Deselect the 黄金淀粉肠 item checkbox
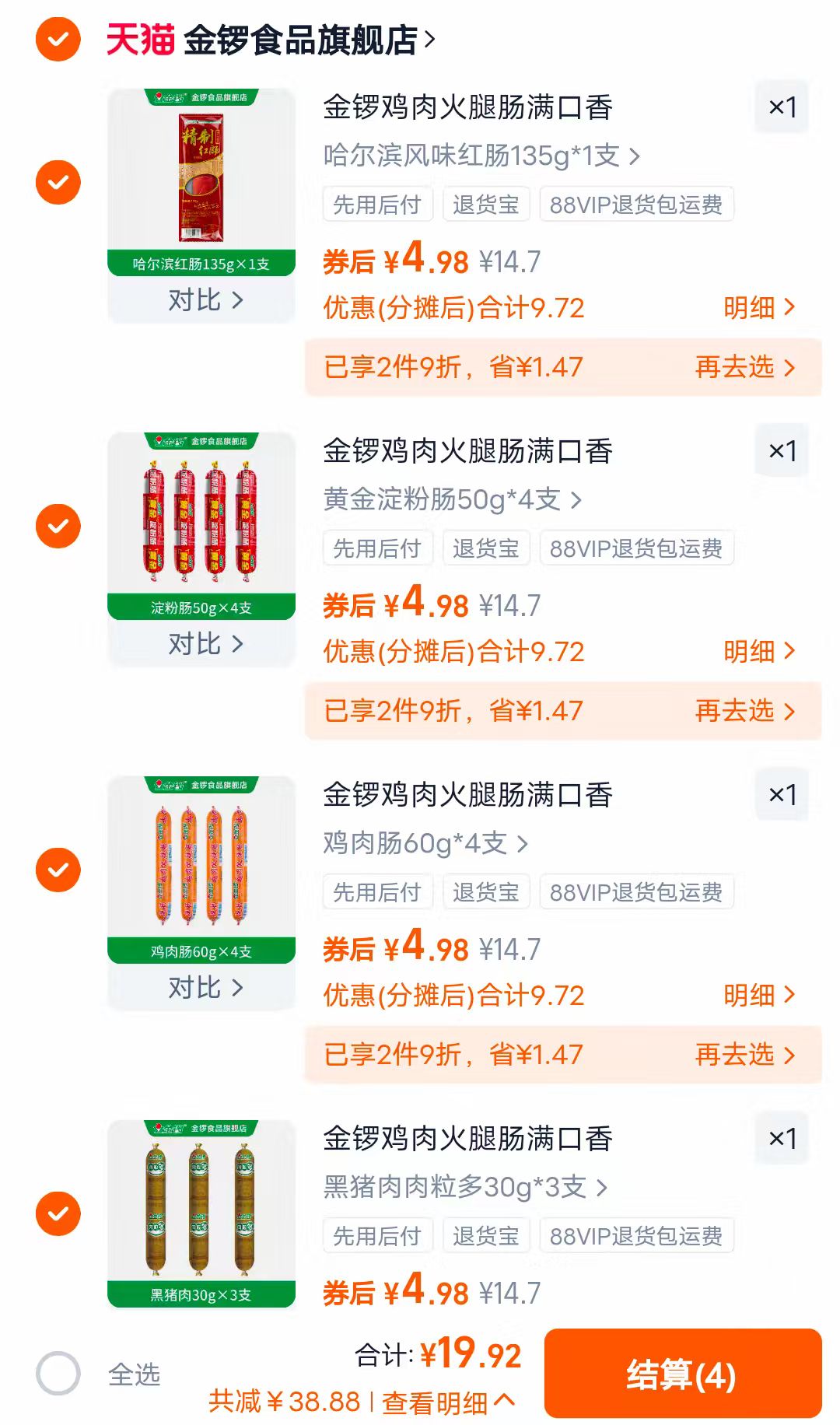The height and width of the screenshot is (1425, 840). point(57,526)
